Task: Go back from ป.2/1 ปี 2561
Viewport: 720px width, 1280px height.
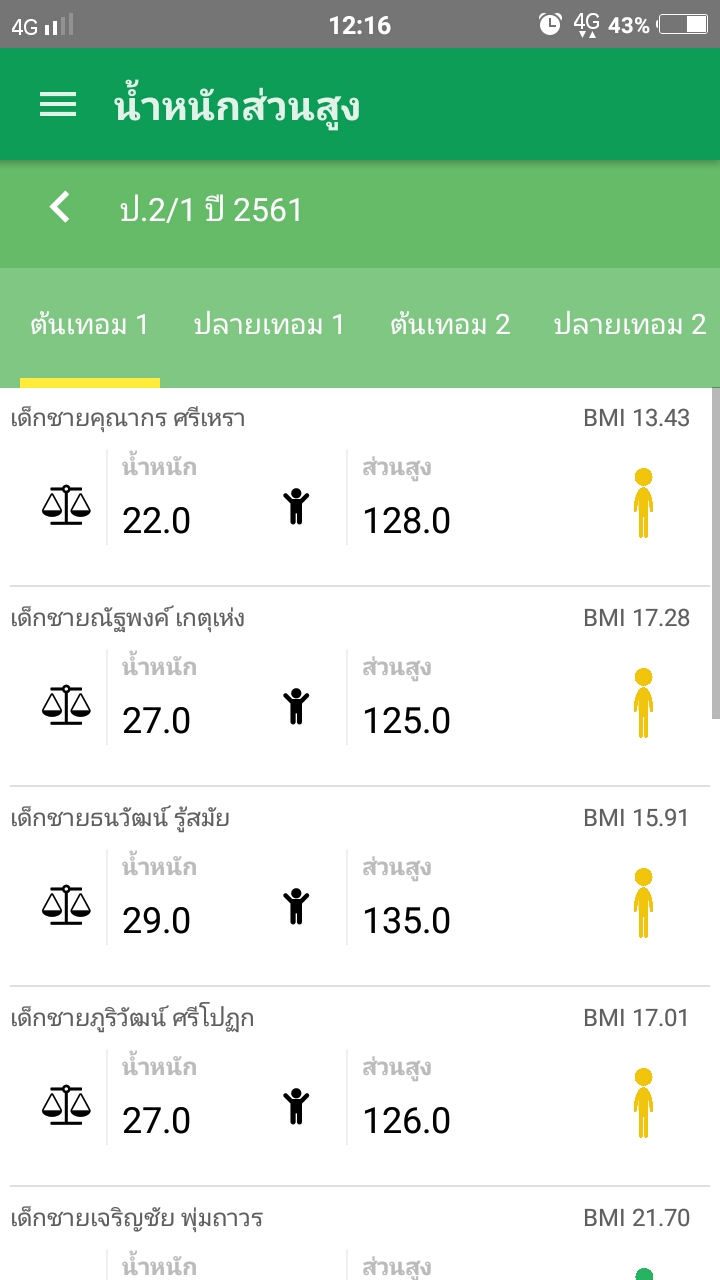Action: click(60, 208)
